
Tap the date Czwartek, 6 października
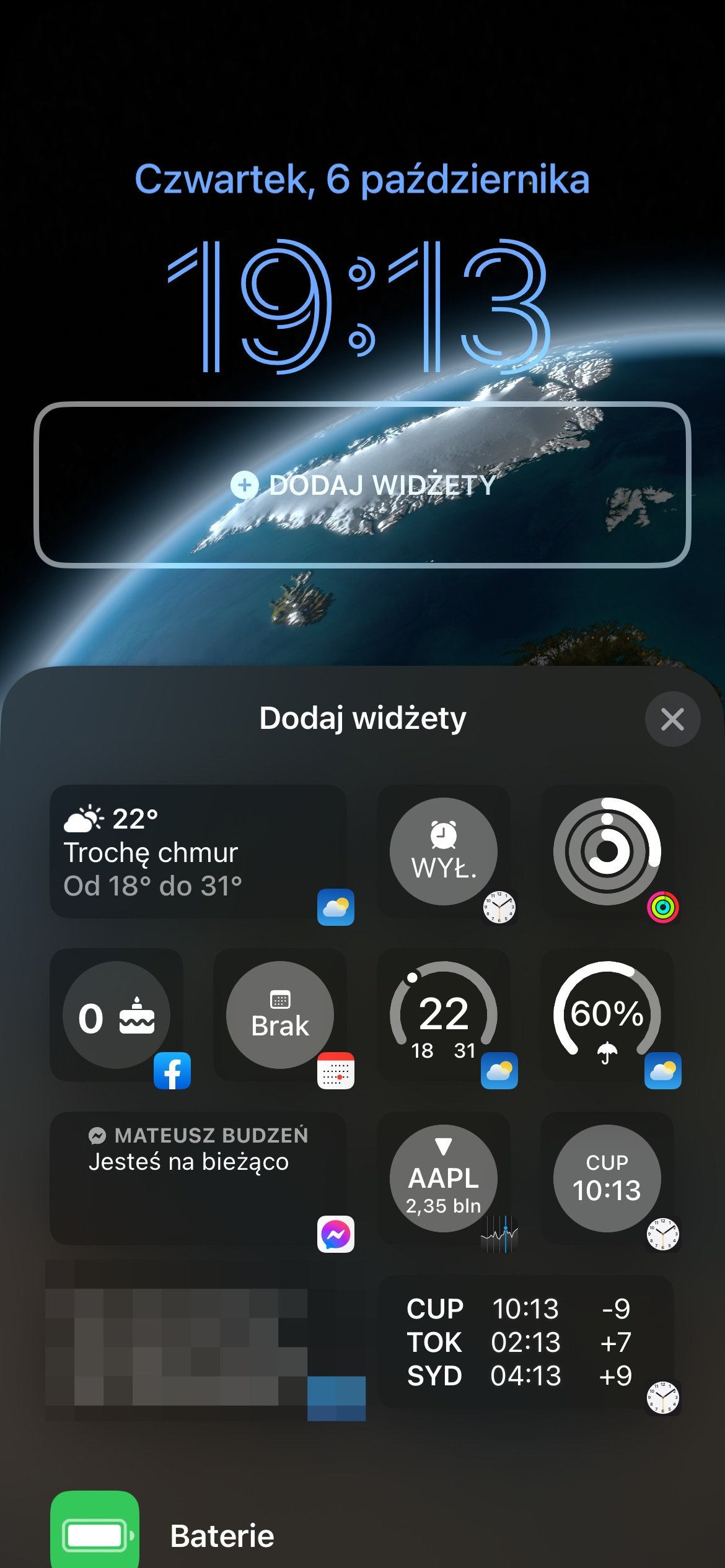(362, 180)
